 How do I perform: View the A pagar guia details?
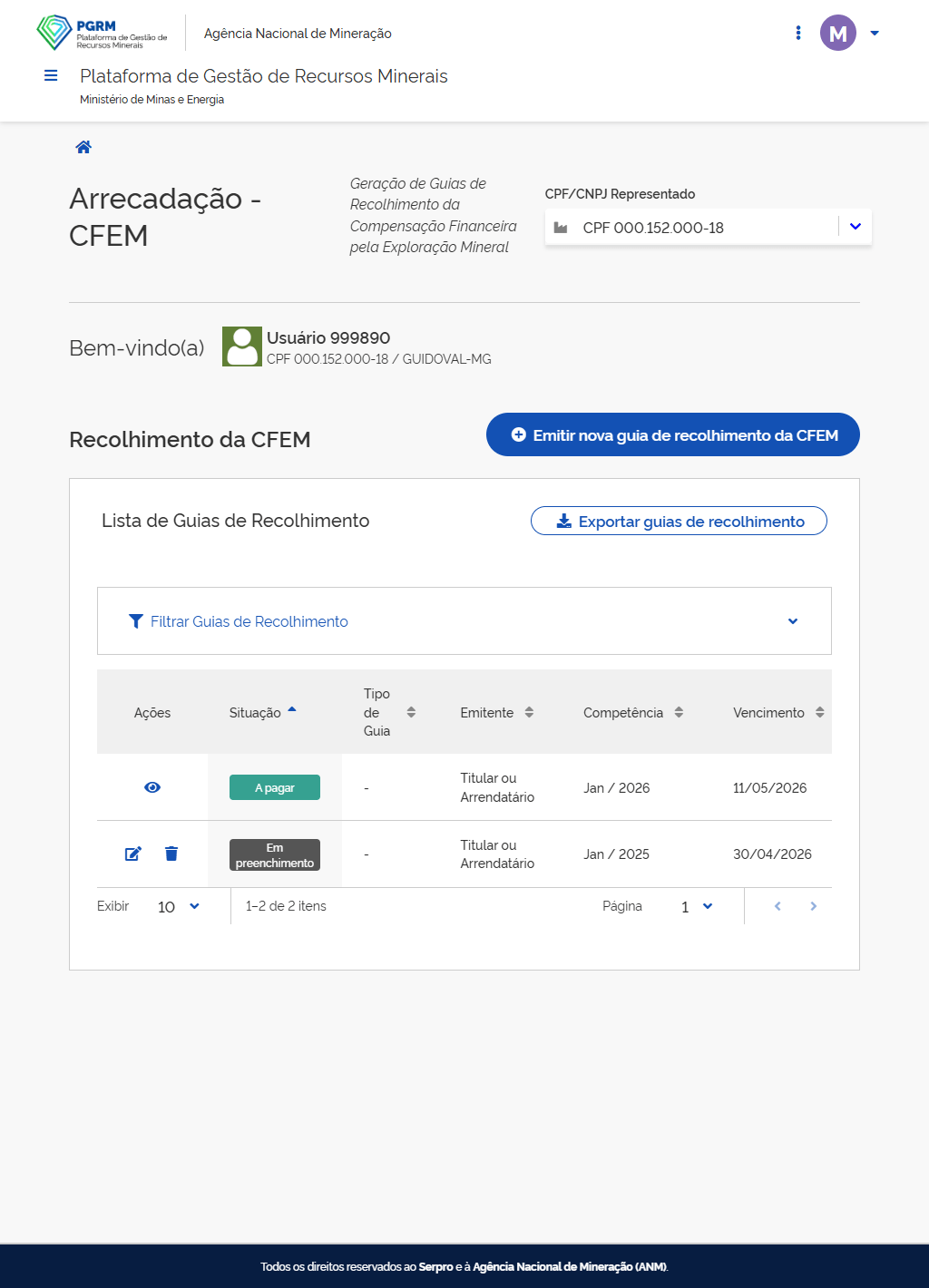(152, 787)
